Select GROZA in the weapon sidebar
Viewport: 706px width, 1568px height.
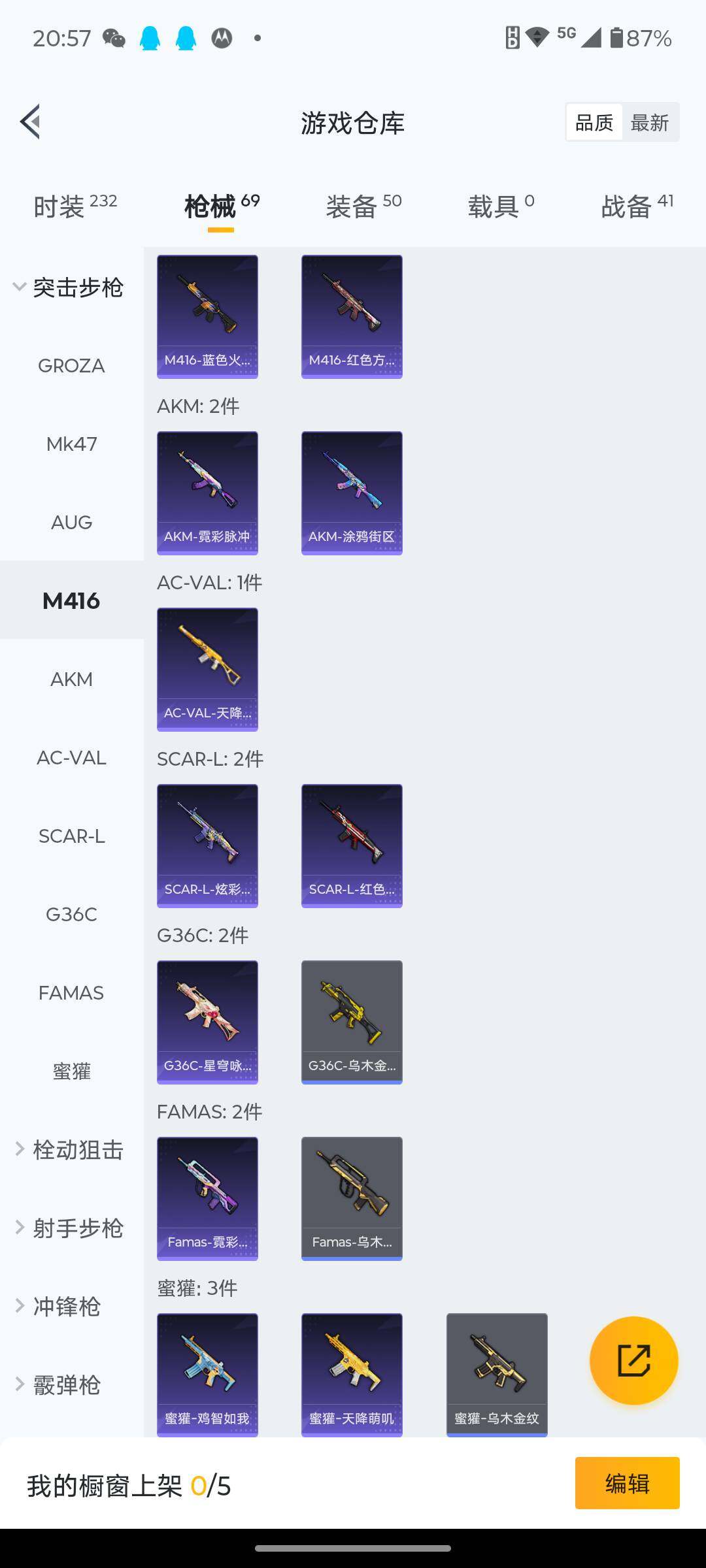(x=71, y=365)
